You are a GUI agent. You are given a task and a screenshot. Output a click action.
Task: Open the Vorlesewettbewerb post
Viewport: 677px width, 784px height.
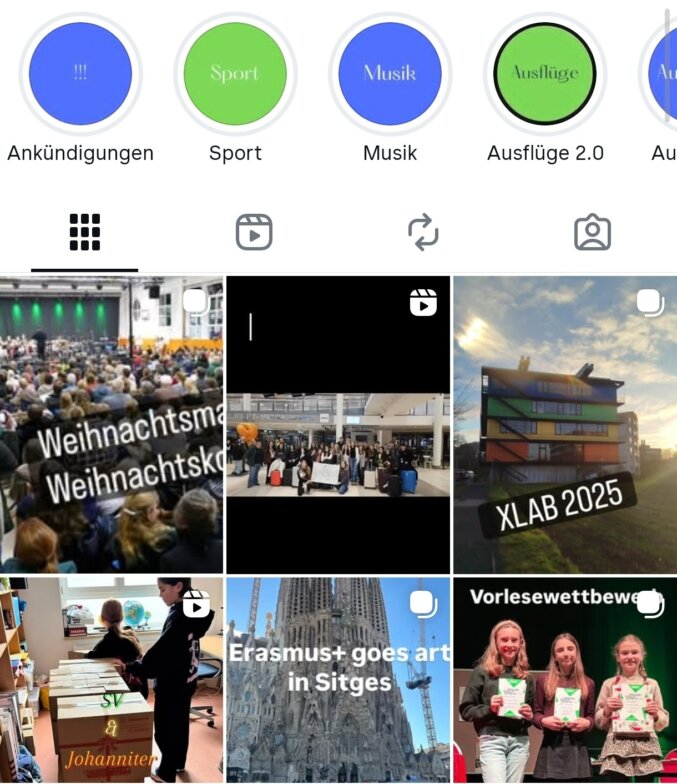[x=565, y=680]
